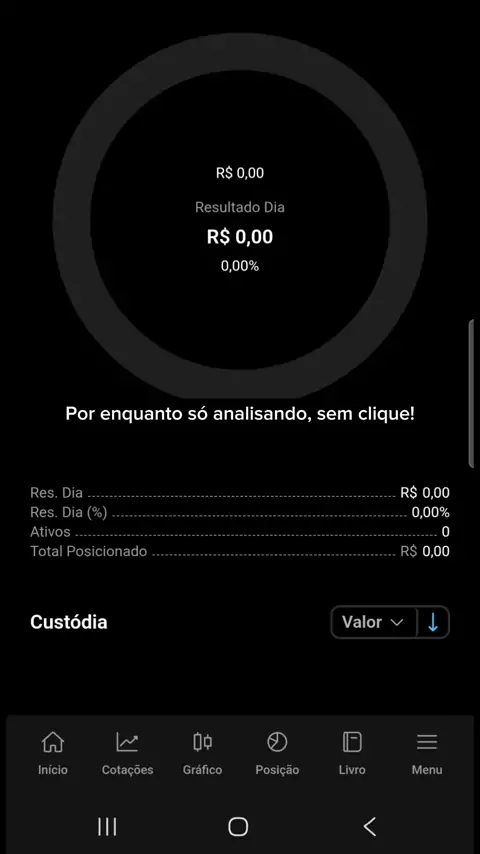Open the Gráfico tab

202,754
